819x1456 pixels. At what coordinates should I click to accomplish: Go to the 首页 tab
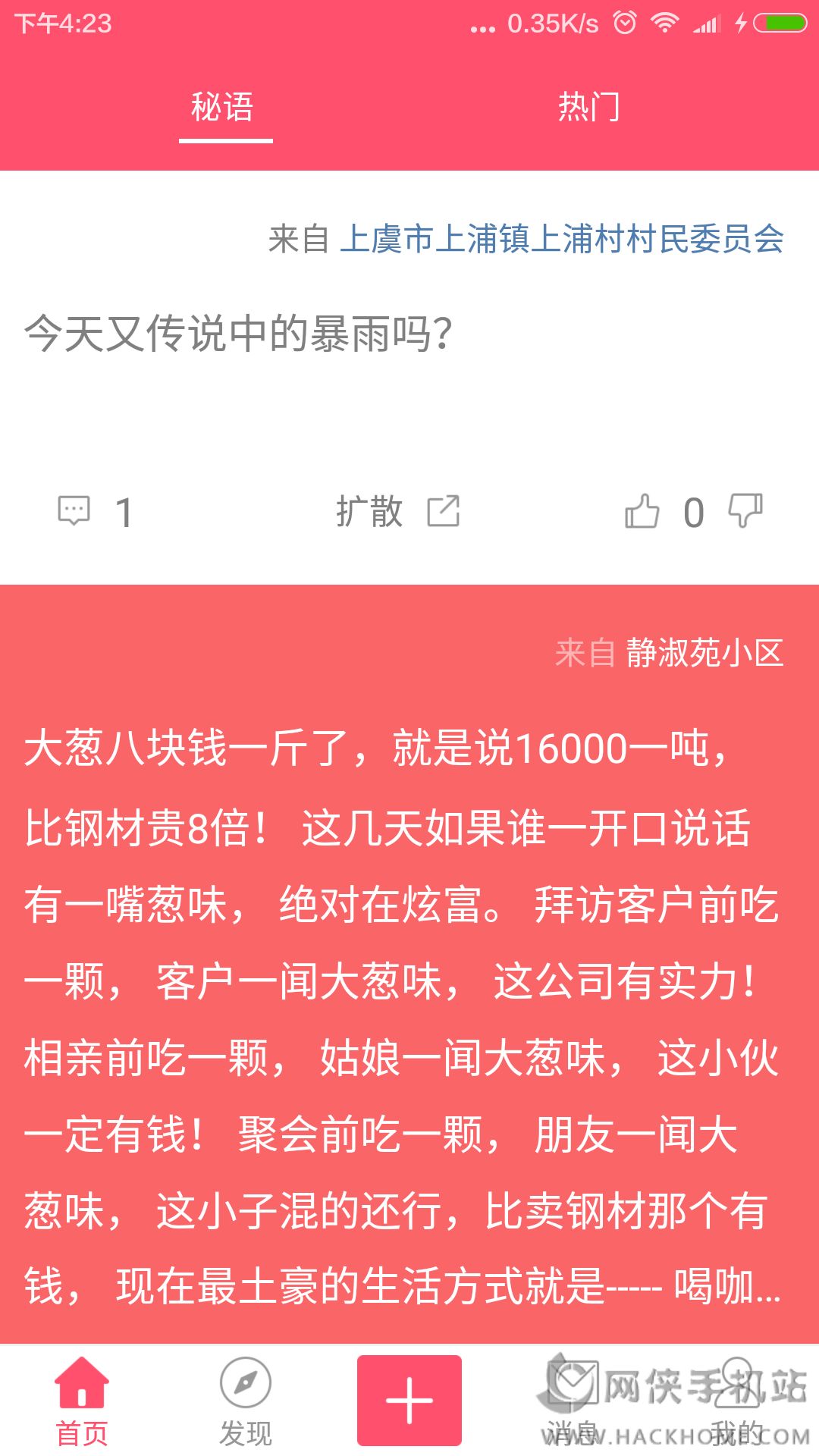click(x=82, y=1401)
